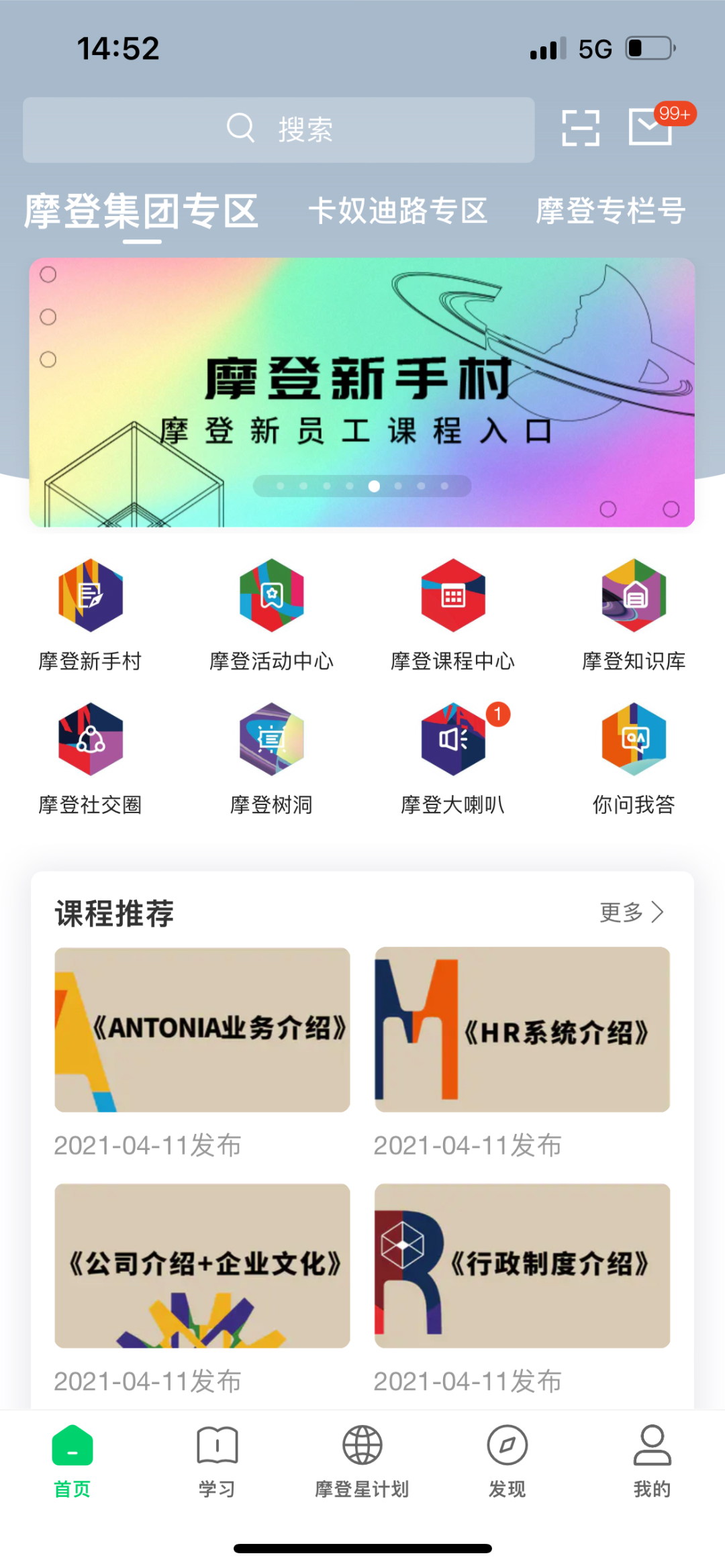The width and height of the screenshot is (725, 1568).
Task: Open the 摩登新手村 banner
Action: tap(362, 392)
